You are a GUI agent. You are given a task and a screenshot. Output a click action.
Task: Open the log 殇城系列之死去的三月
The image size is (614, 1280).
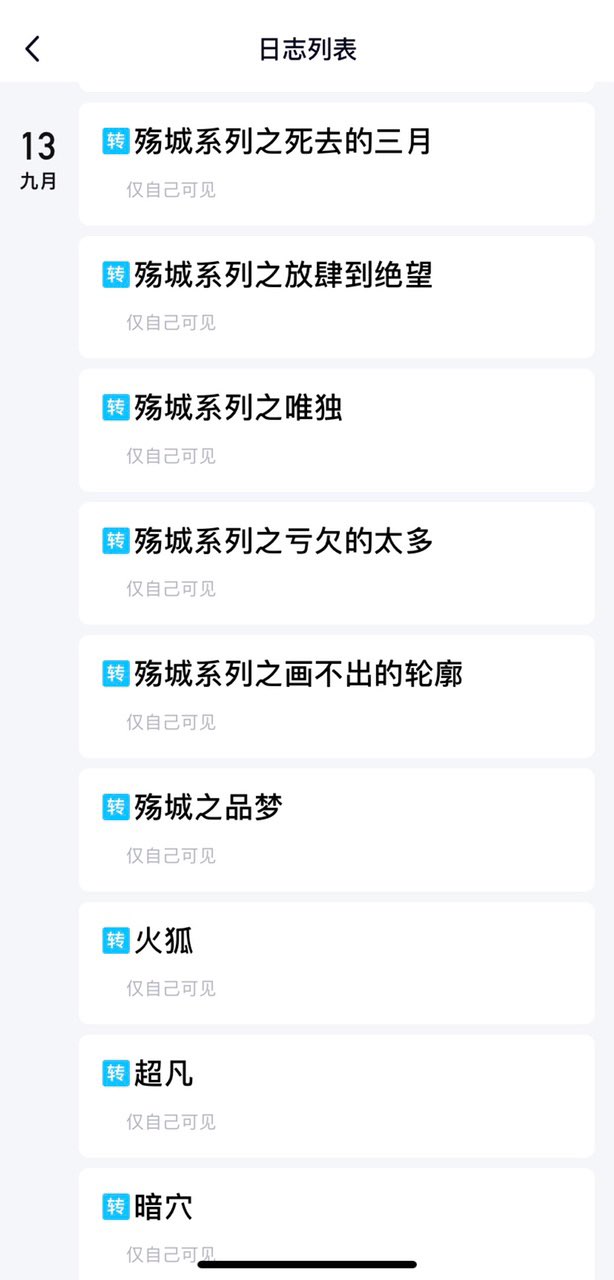(336, 164)
